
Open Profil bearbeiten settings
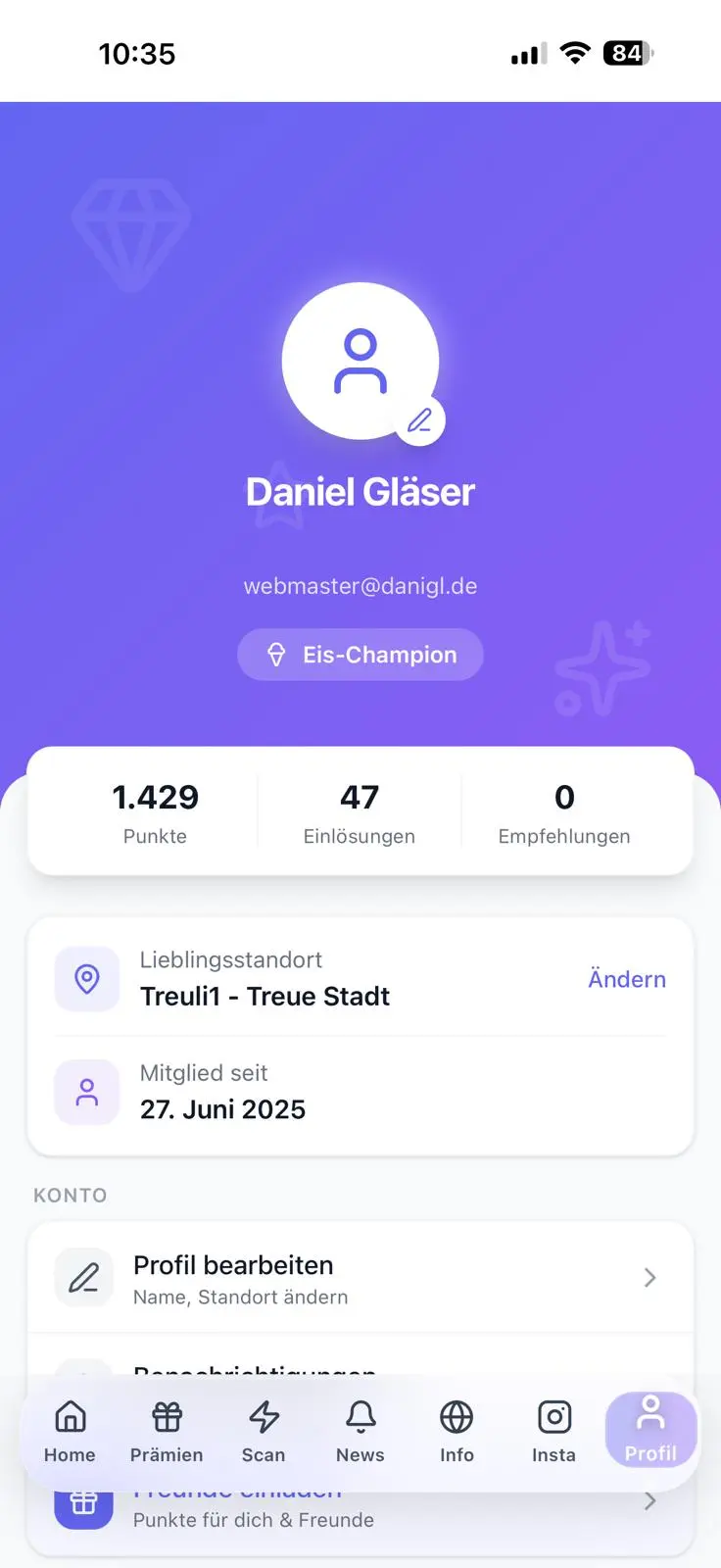coord(360,1278)
